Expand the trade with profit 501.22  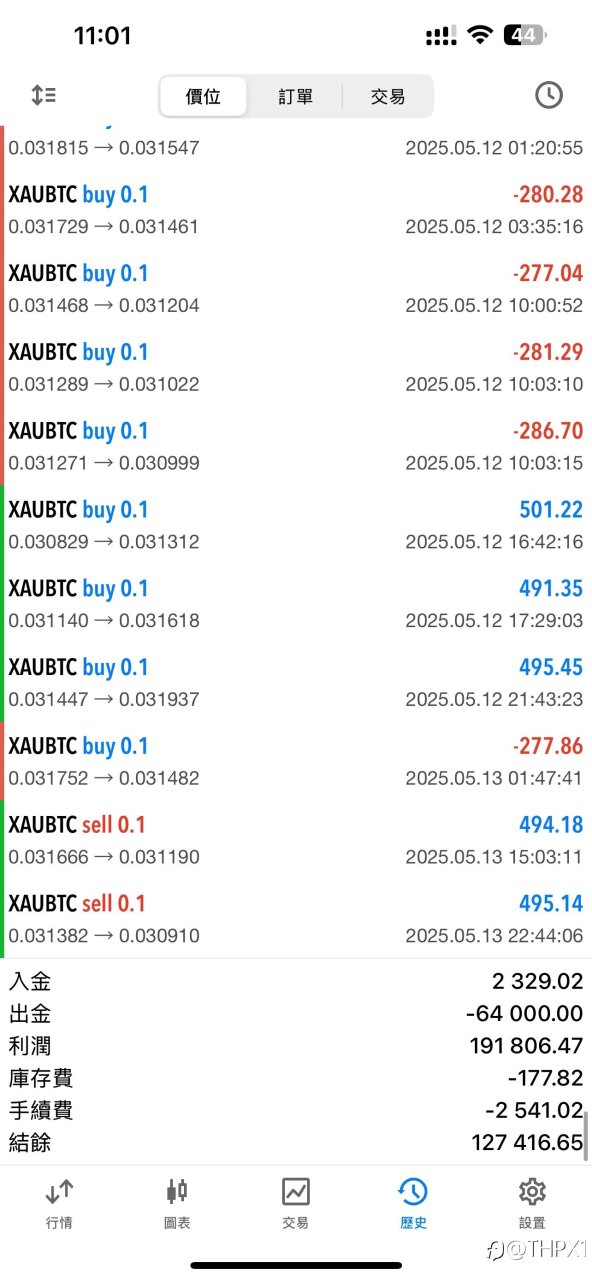point(296,525)
